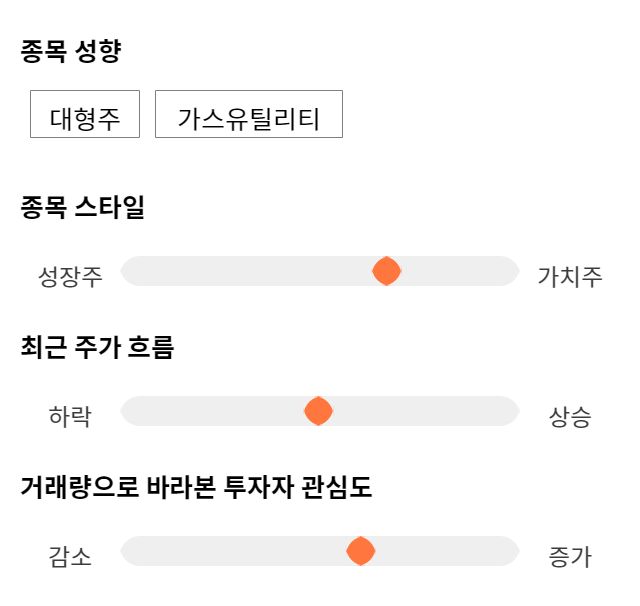Image resolution: width=640 pixels, height=606 pixels.
Task: Open the 가스유틸리티 sector chip
Action: tap(249, 114)
